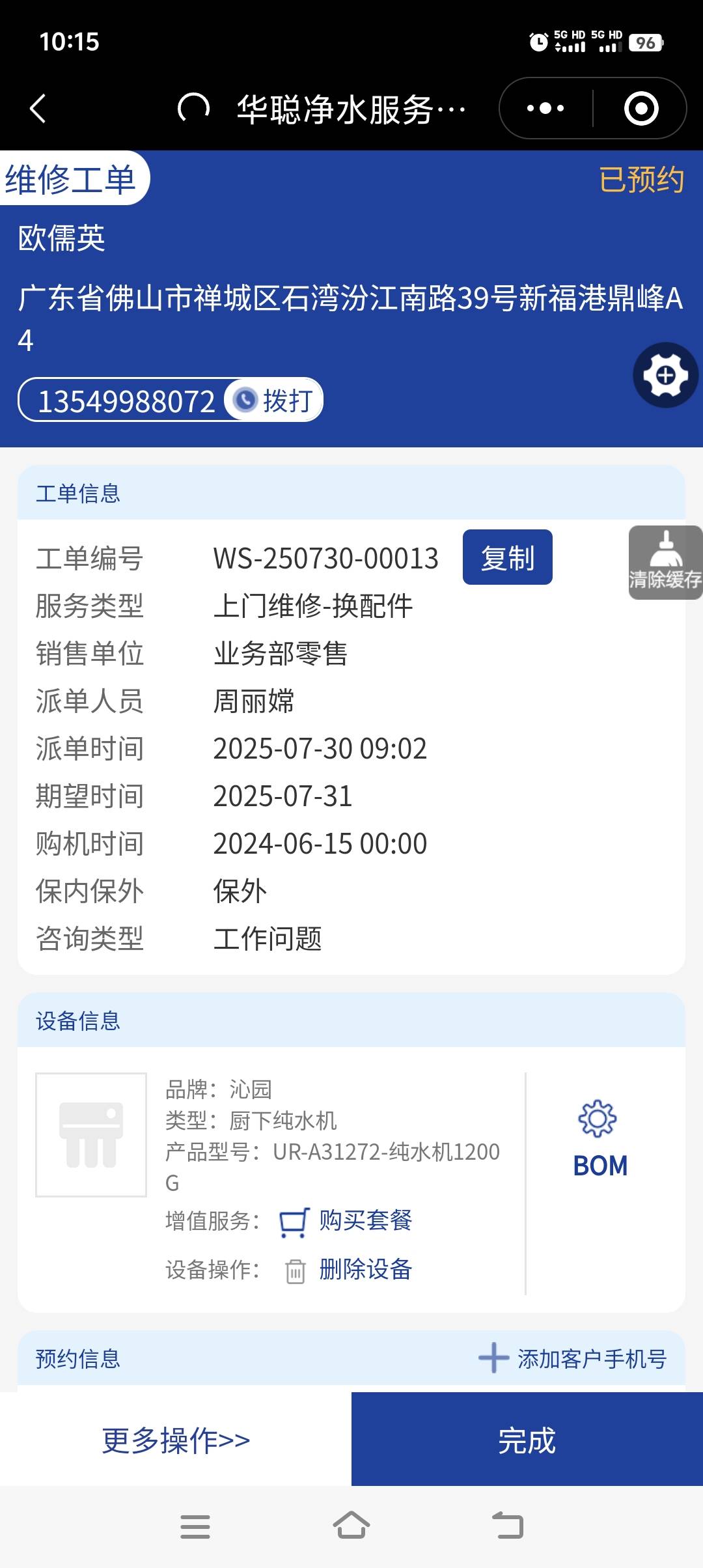Viewport: 703px width, 1568px height.
Task: Open 更多操作 for more actions
Action: (176, 1440)
